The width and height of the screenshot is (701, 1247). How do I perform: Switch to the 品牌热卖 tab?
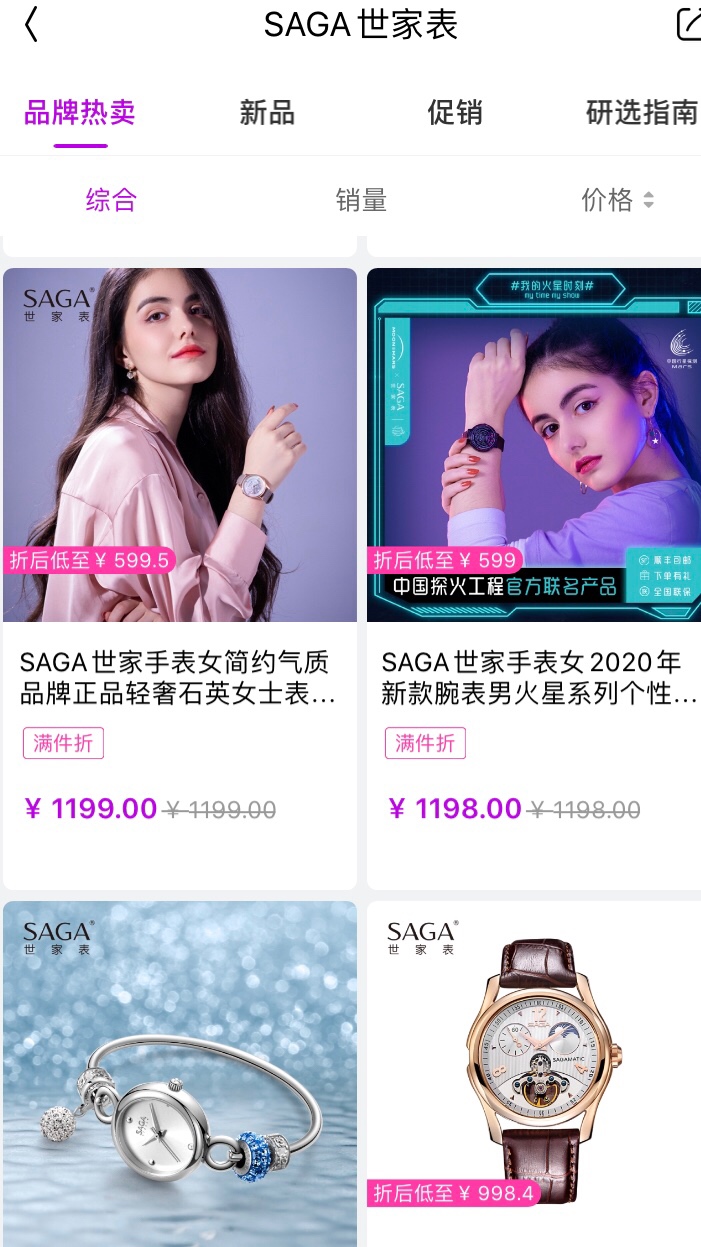pyautogui.click(x=80, y=113)
